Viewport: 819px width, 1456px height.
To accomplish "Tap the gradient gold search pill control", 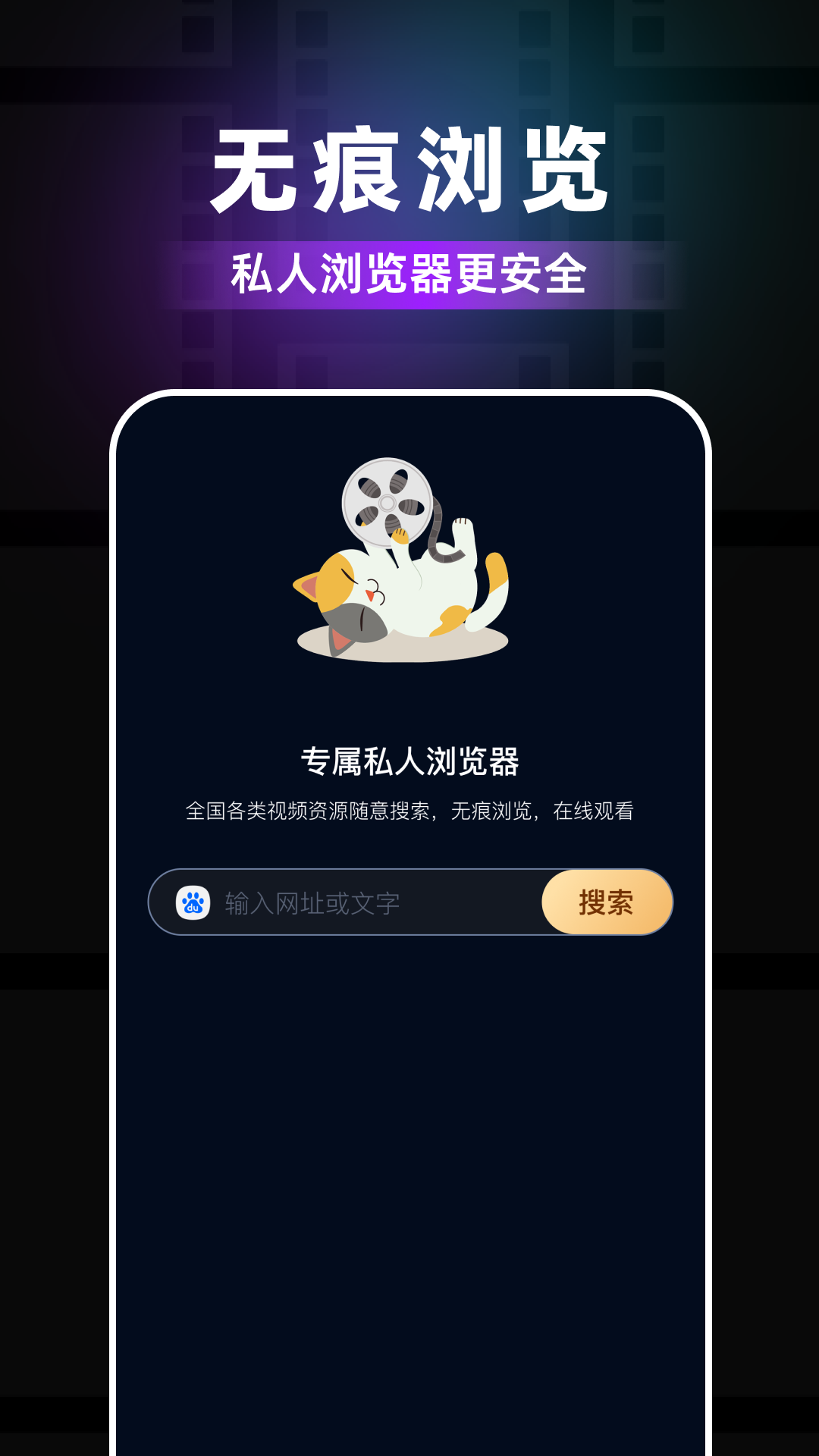I will pos(607,902).
